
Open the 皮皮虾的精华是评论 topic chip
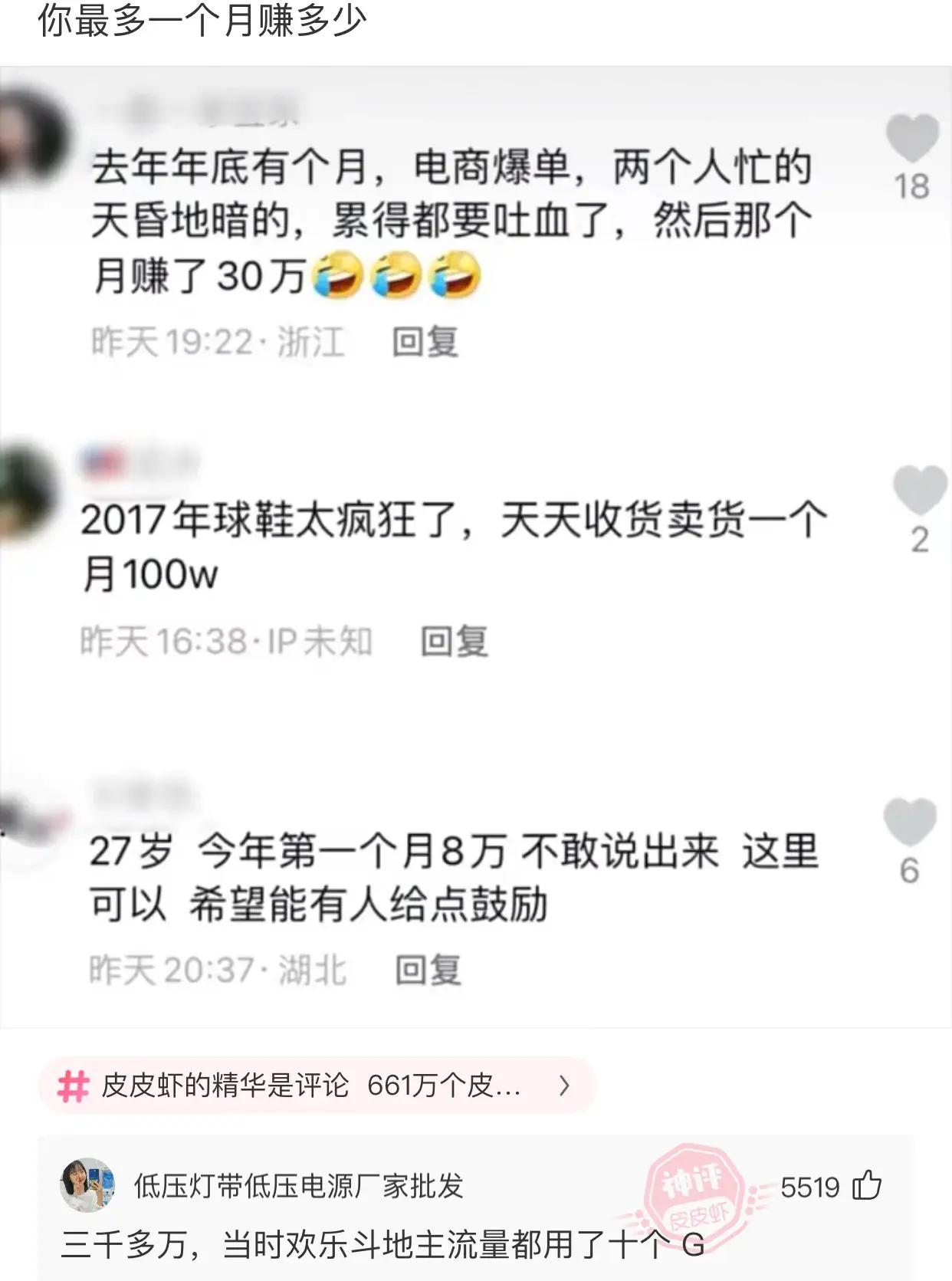point(316,1086)
